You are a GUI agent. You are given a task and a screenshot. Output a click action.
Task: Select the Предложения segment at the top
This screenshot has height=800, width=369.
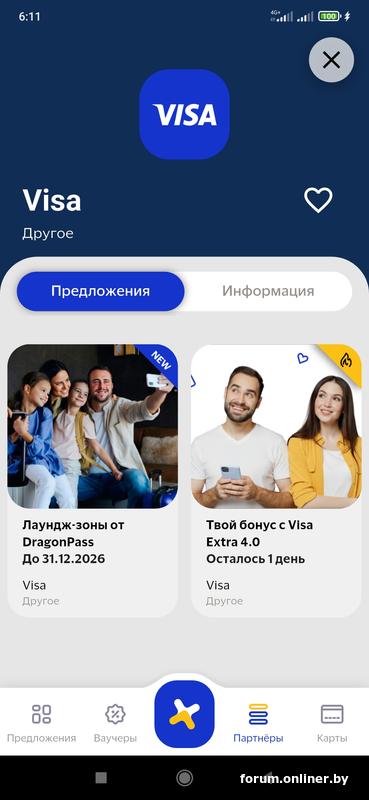click(101, 291)
